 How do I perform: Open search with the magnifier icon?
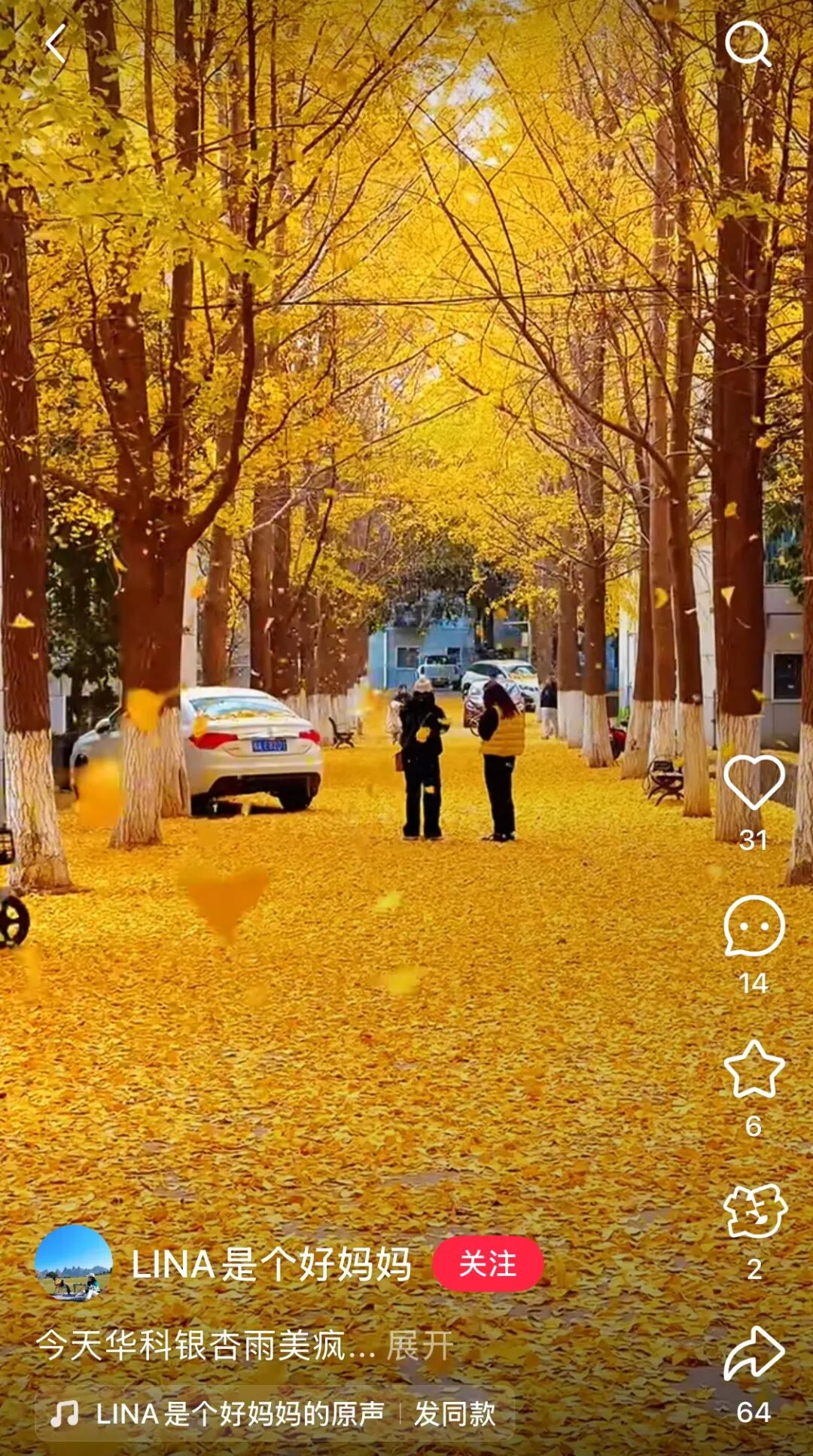(748, 44)
